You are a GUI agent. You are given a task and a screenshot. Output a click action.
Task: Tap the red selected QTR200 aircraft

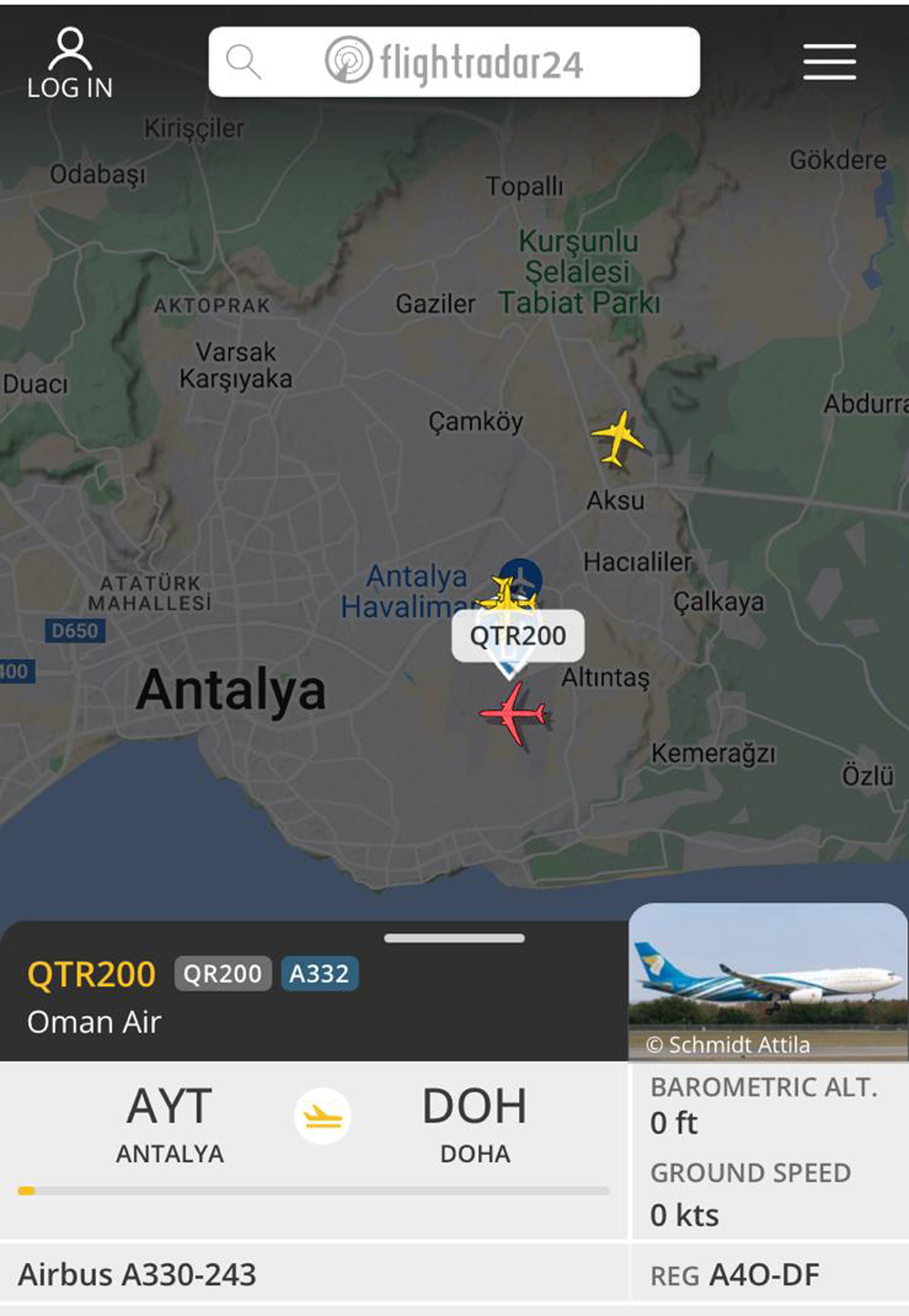click(x=513, y=714)
